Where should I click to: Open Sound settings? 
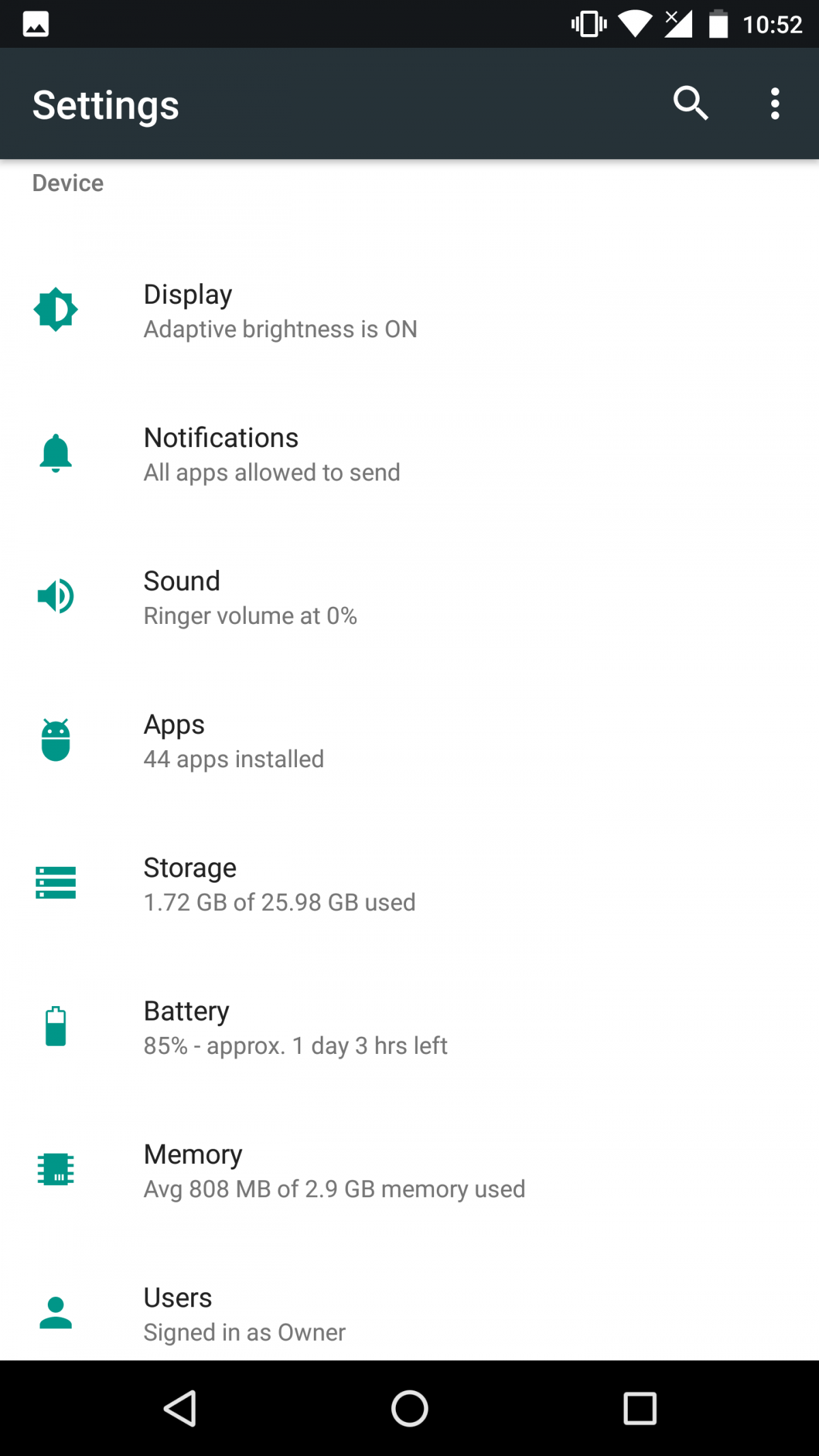pyautogui.click(x=409, y=597)
